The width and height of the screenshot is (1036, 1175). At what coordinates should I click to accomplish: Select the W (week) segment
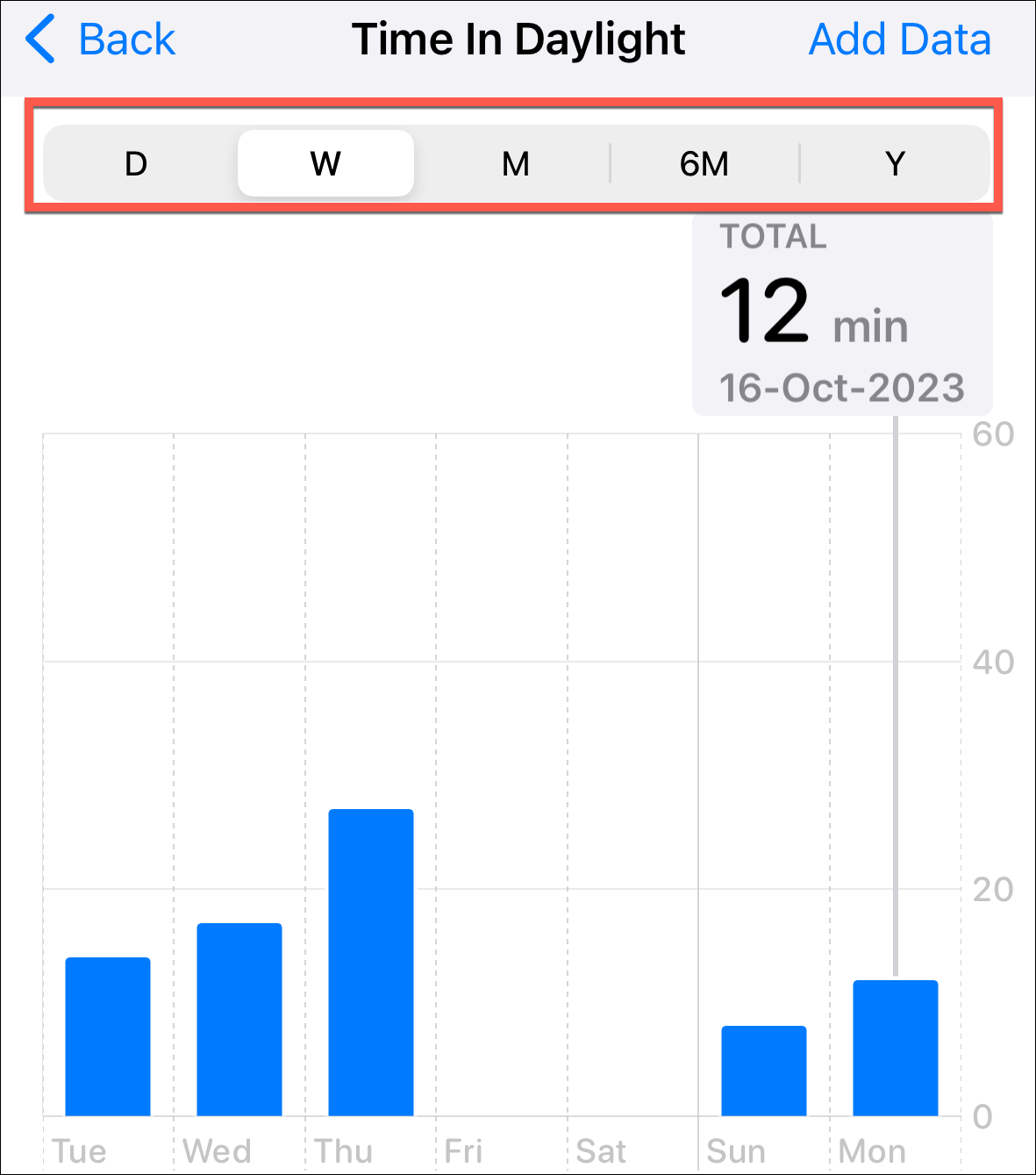click(x=325, y=164)
